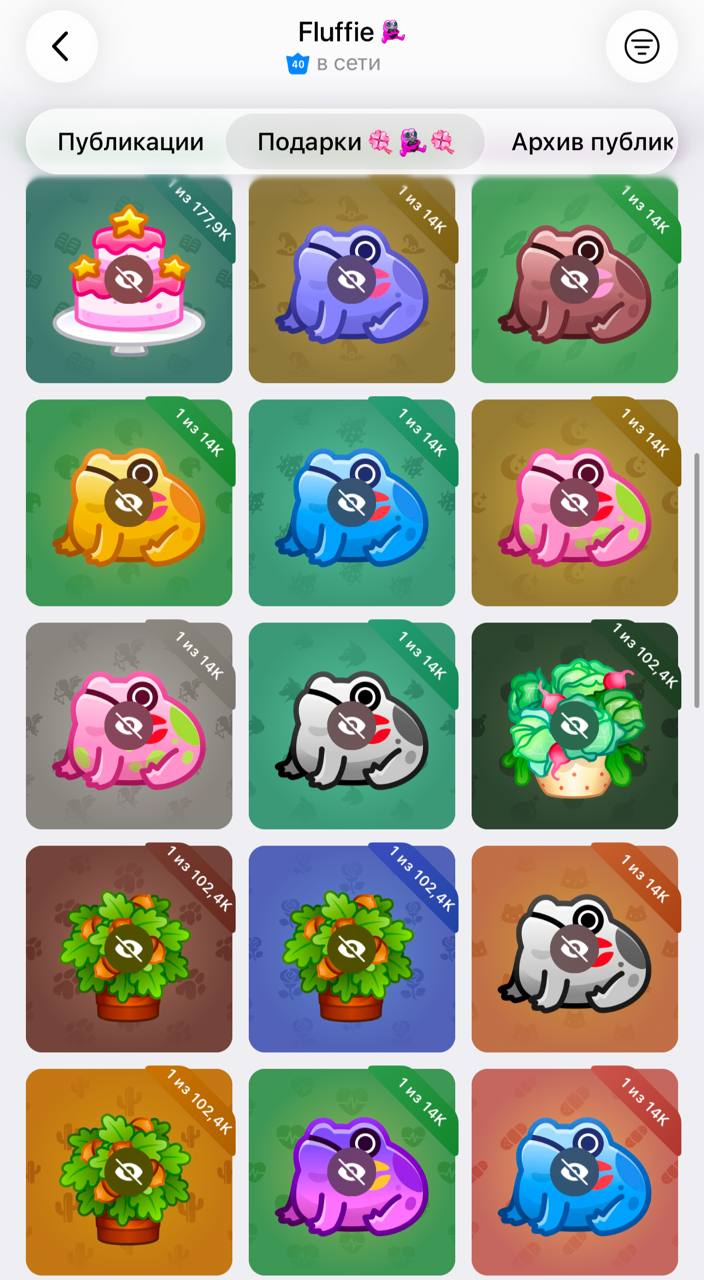The width and height of the screenshot is (704, 1280).
Task: Open the orange frog gift
Action: 129,503
